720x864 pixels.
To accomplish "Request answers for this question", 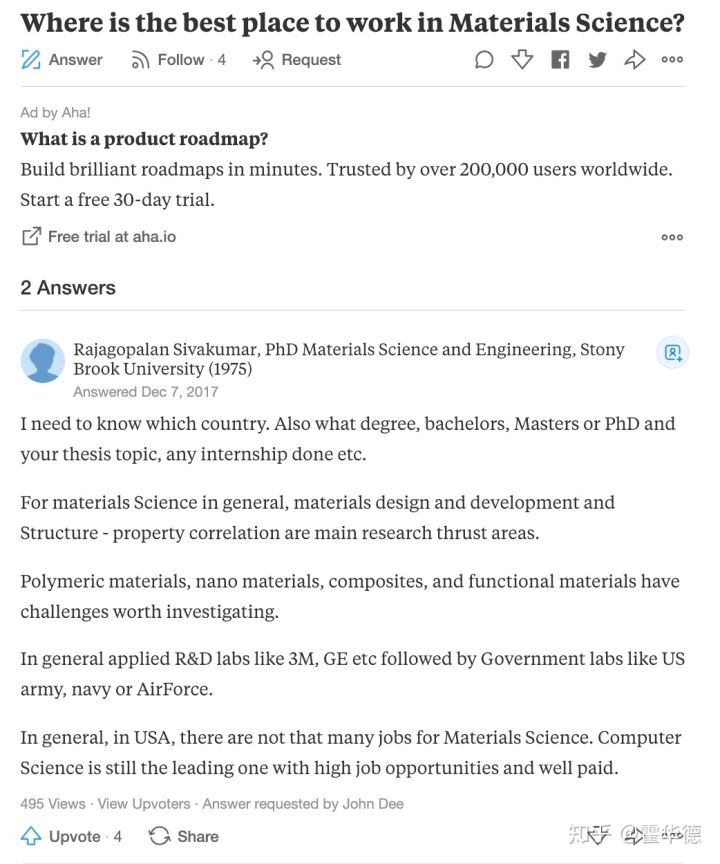I will tap(297, 60).
